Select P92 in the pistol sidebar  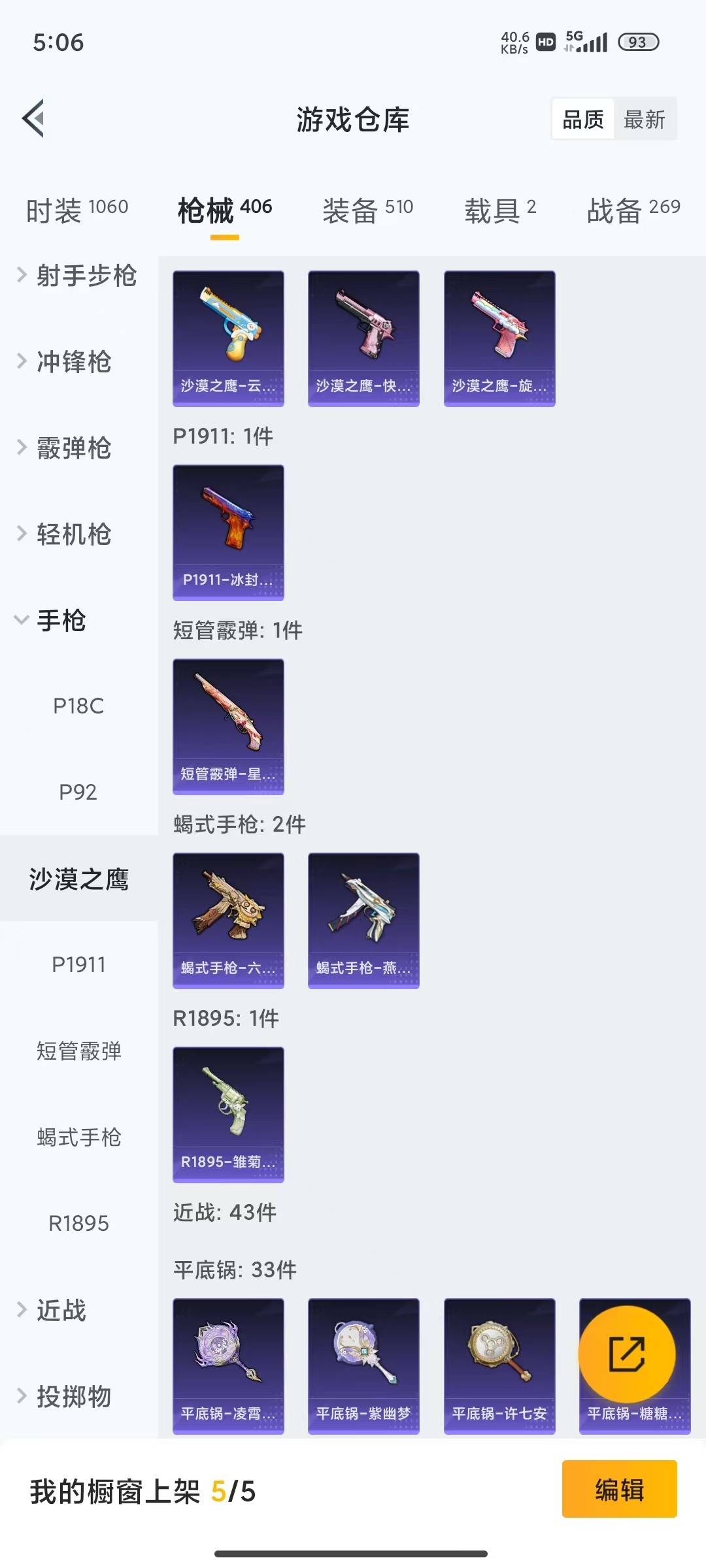78,792
